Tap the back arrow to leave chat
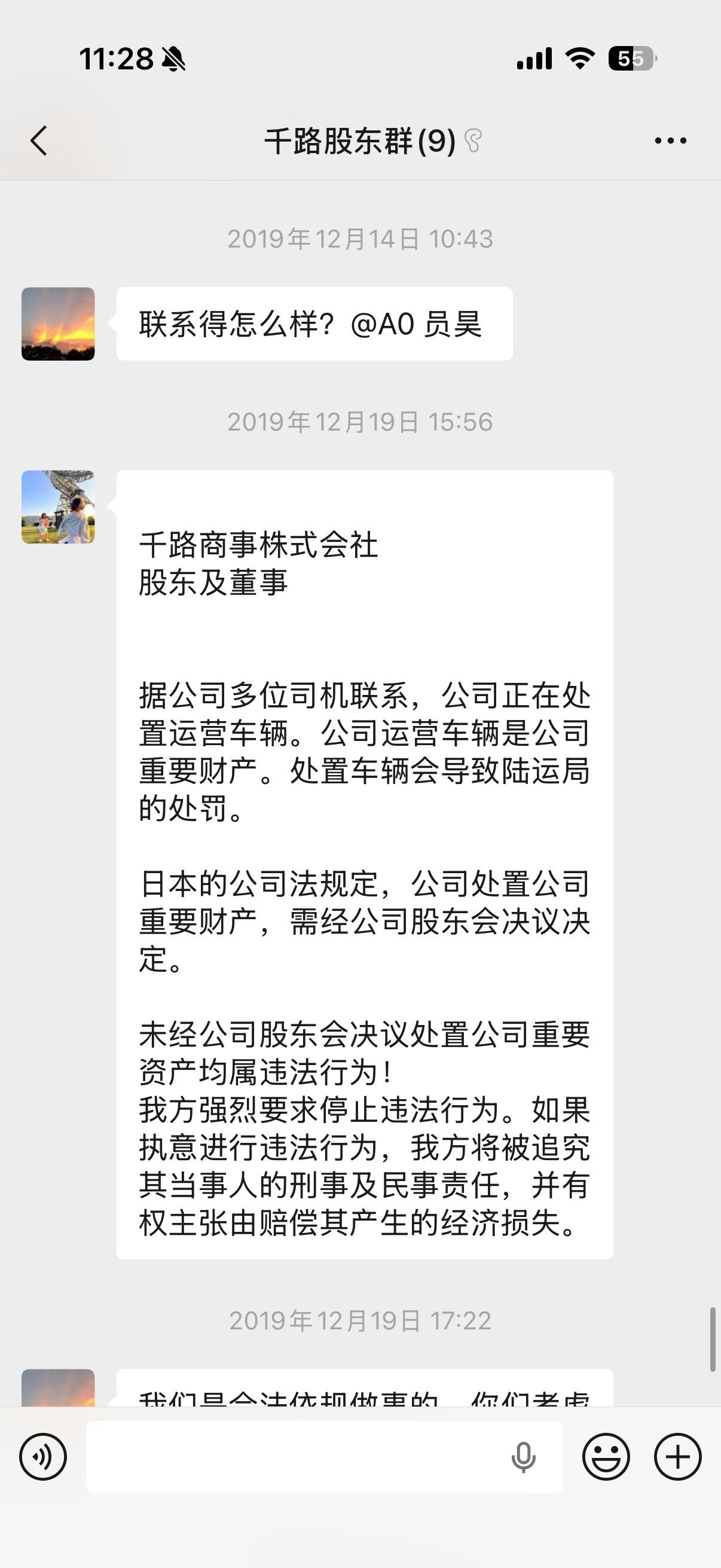This screenshot has height=1568, width=721. 38,139
